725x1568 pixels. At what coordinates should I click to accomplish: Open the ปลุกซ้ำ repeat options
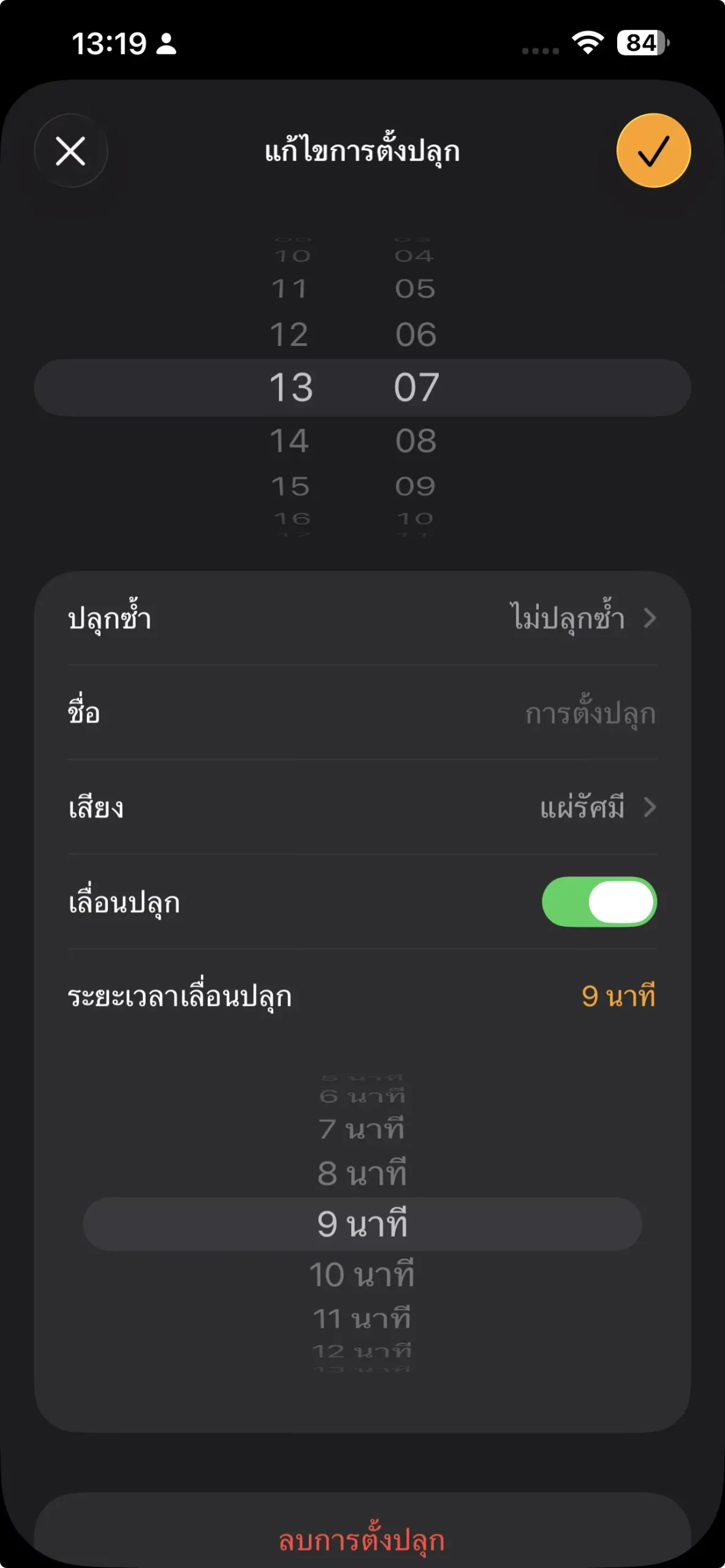[362, 618]
